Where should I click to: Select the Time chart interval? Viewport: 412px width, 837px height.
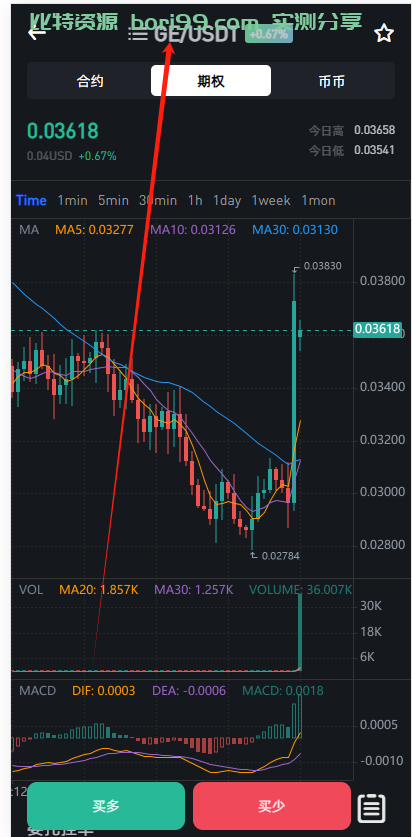tap(31, 201)
